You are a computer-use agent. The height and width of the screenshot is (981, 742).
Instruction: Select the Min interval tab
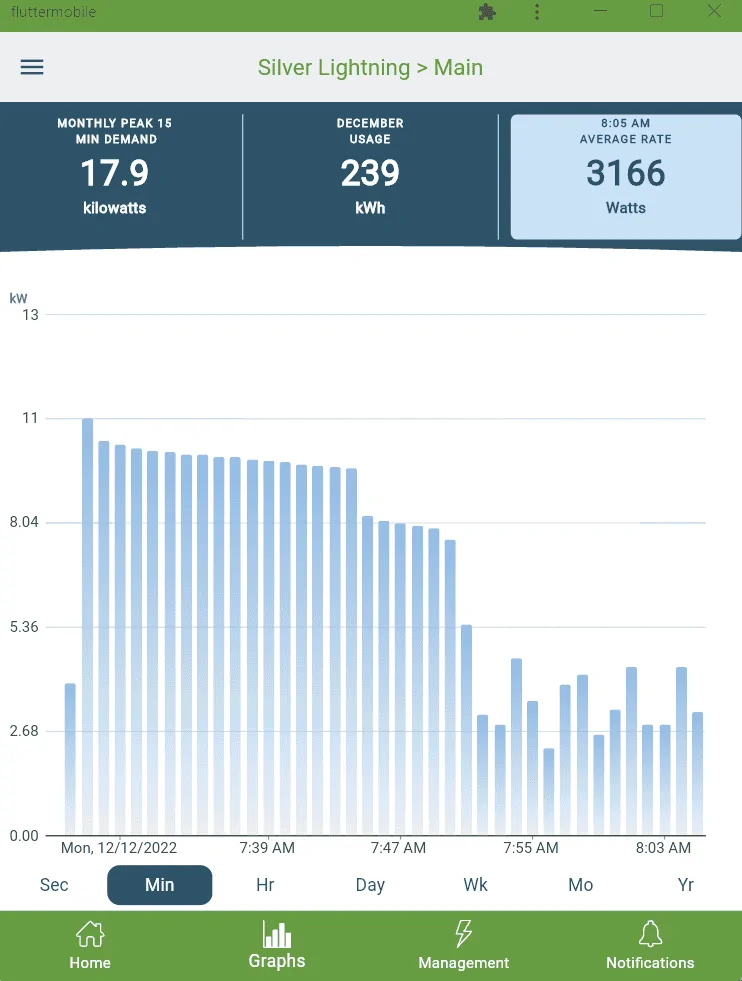160,884
